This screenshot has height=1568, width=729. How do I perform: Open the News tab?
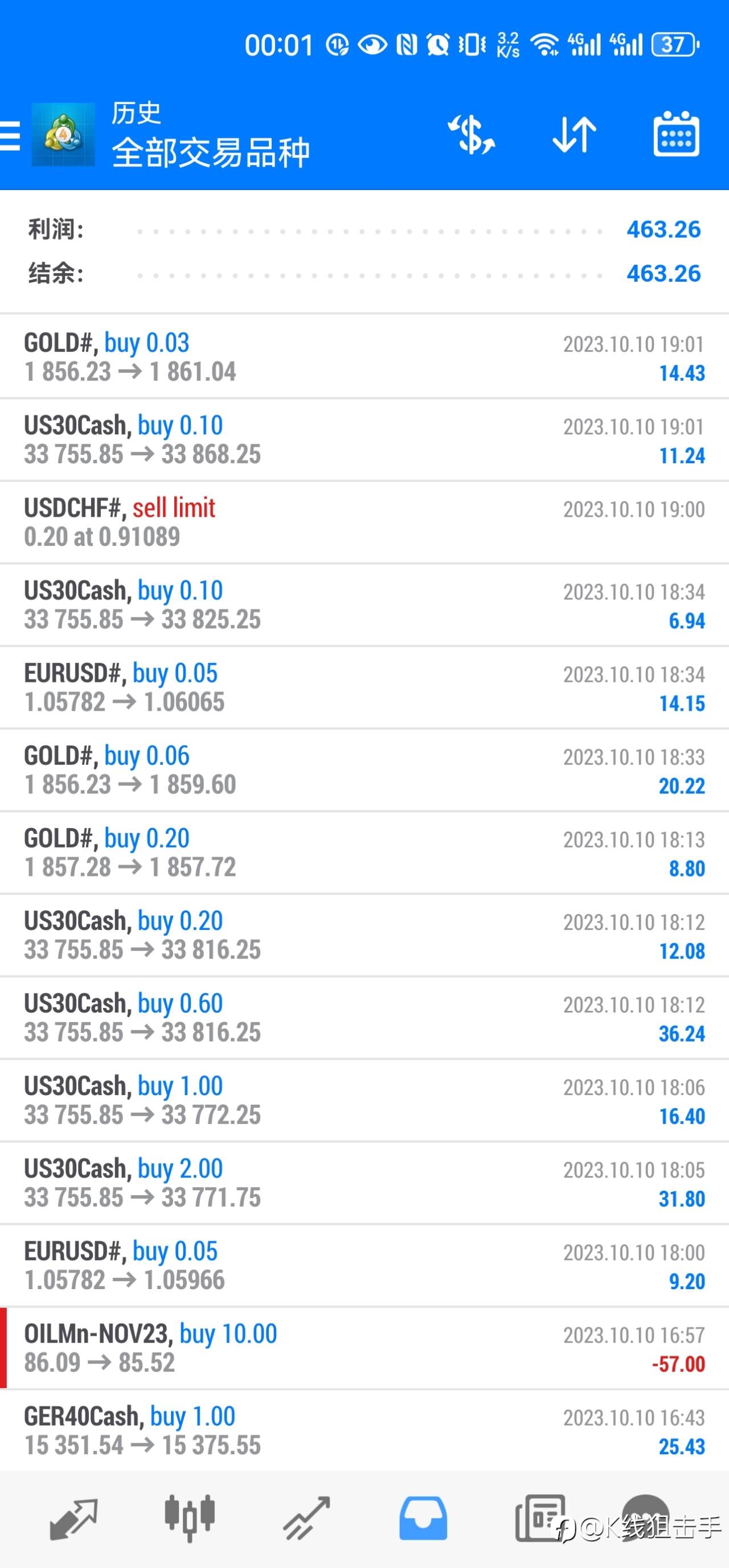[x=540, y=1518]
